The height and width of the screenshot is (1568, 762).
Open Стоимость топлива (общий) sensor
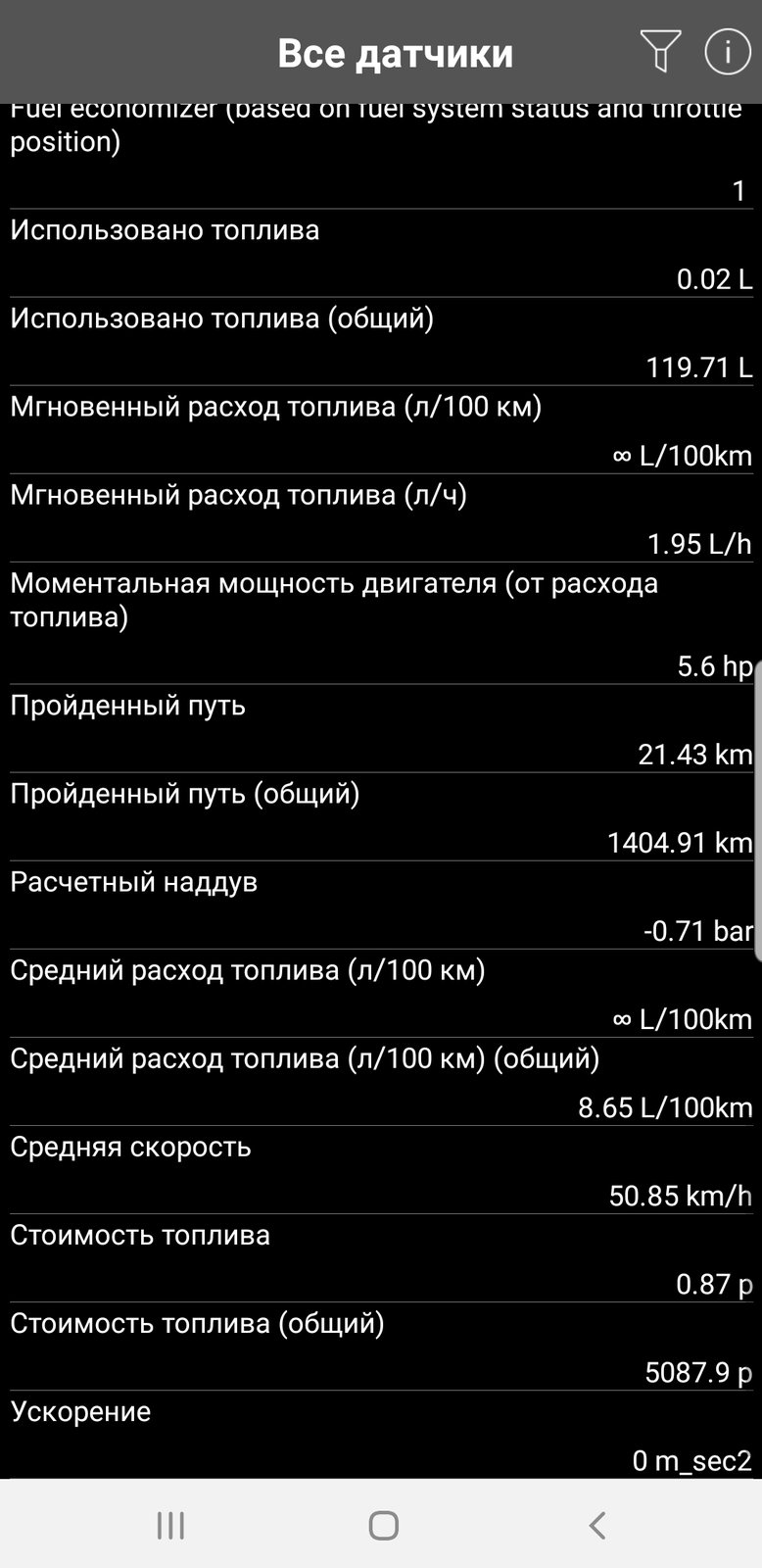(381, 1346)
